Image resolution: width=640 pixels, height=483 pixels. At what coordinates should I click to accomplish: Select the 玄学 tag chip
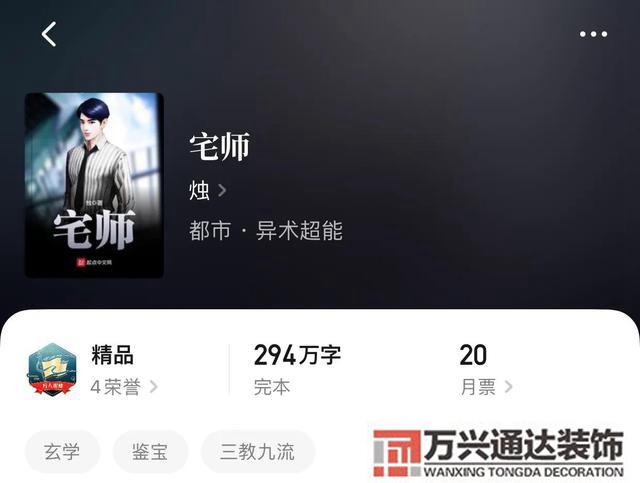[62, 452]
